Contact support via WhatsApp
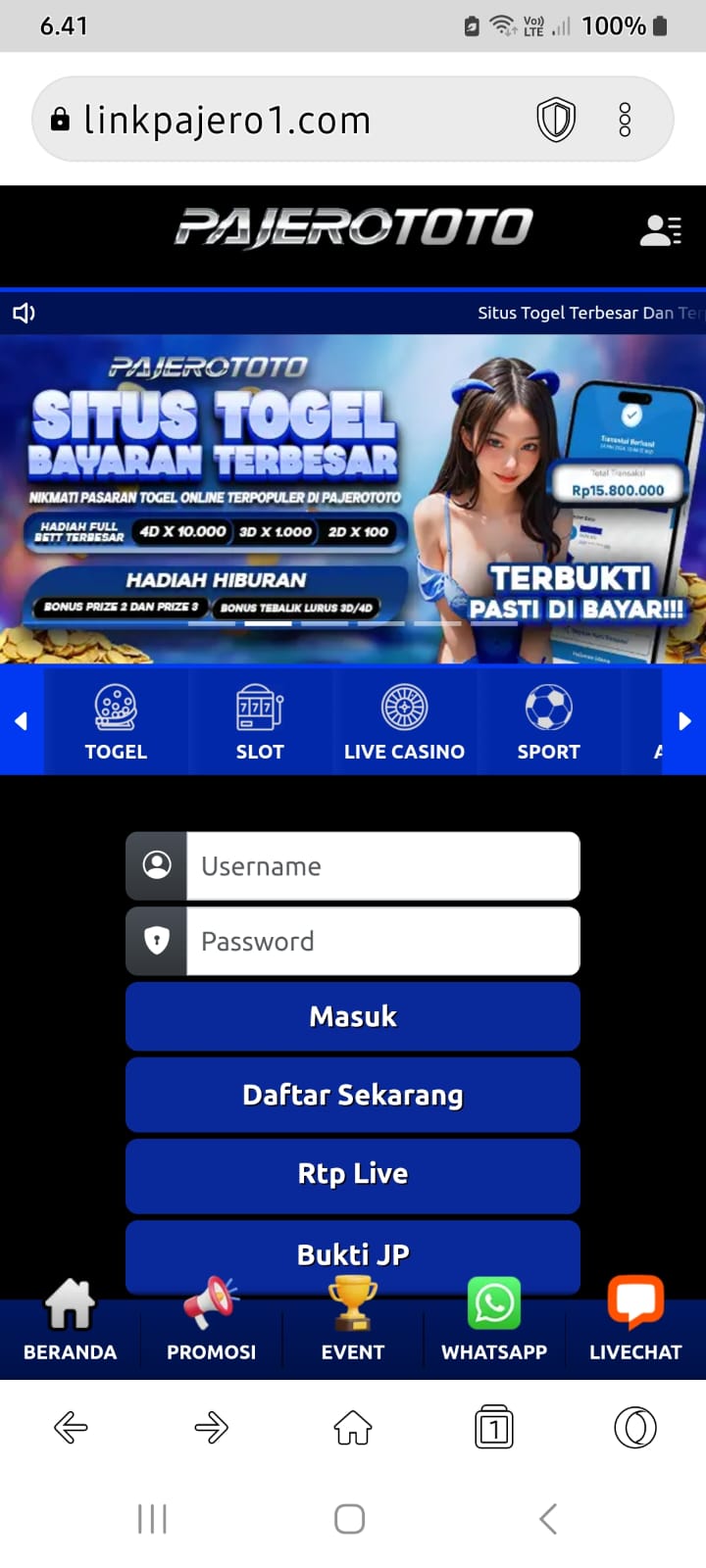 pyautogui.click(x=494, y=1323)
